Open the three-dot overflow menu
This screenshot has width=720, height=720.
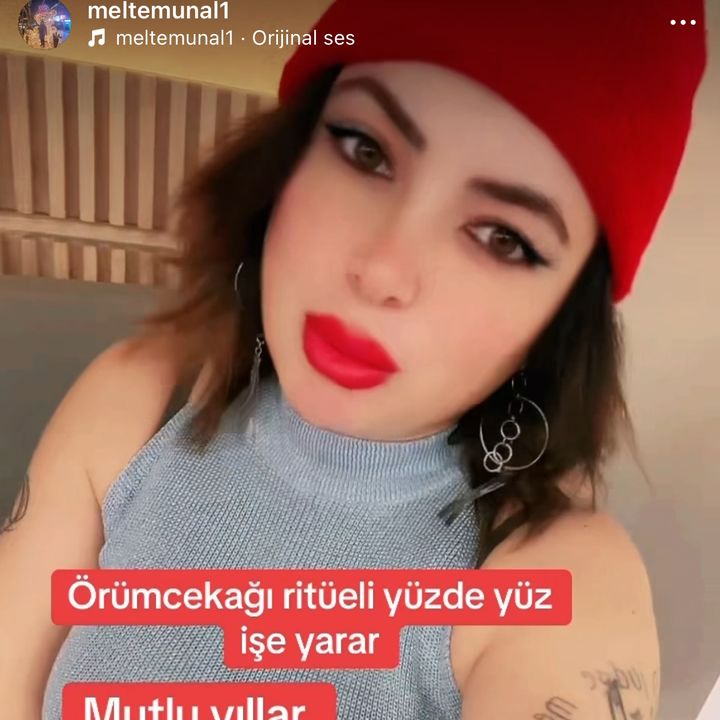[x=683, y=22]
